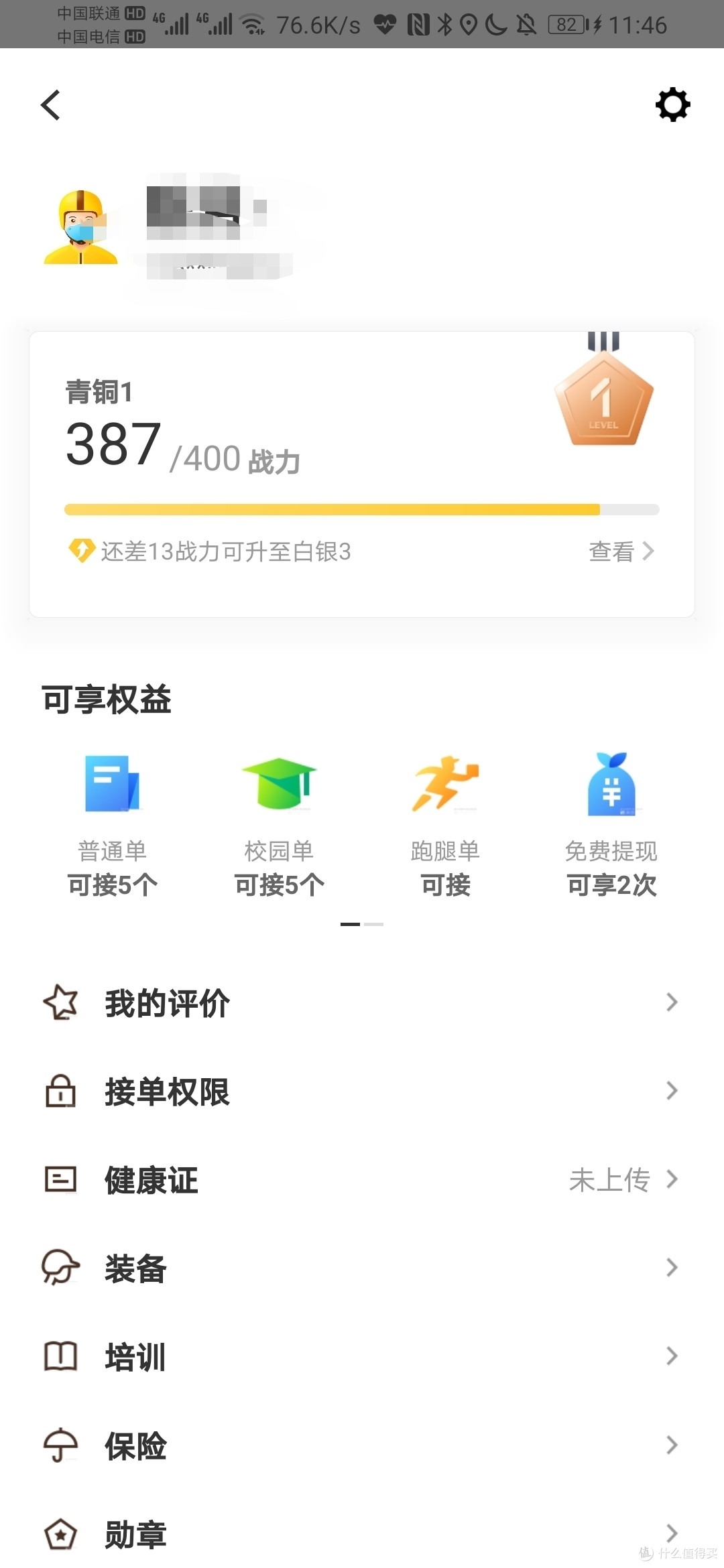Viewport: 724px width, 1568px height.
Task: Select the 跑腿单 benefit
Action: pyautogui.click(x=445, y=826)
